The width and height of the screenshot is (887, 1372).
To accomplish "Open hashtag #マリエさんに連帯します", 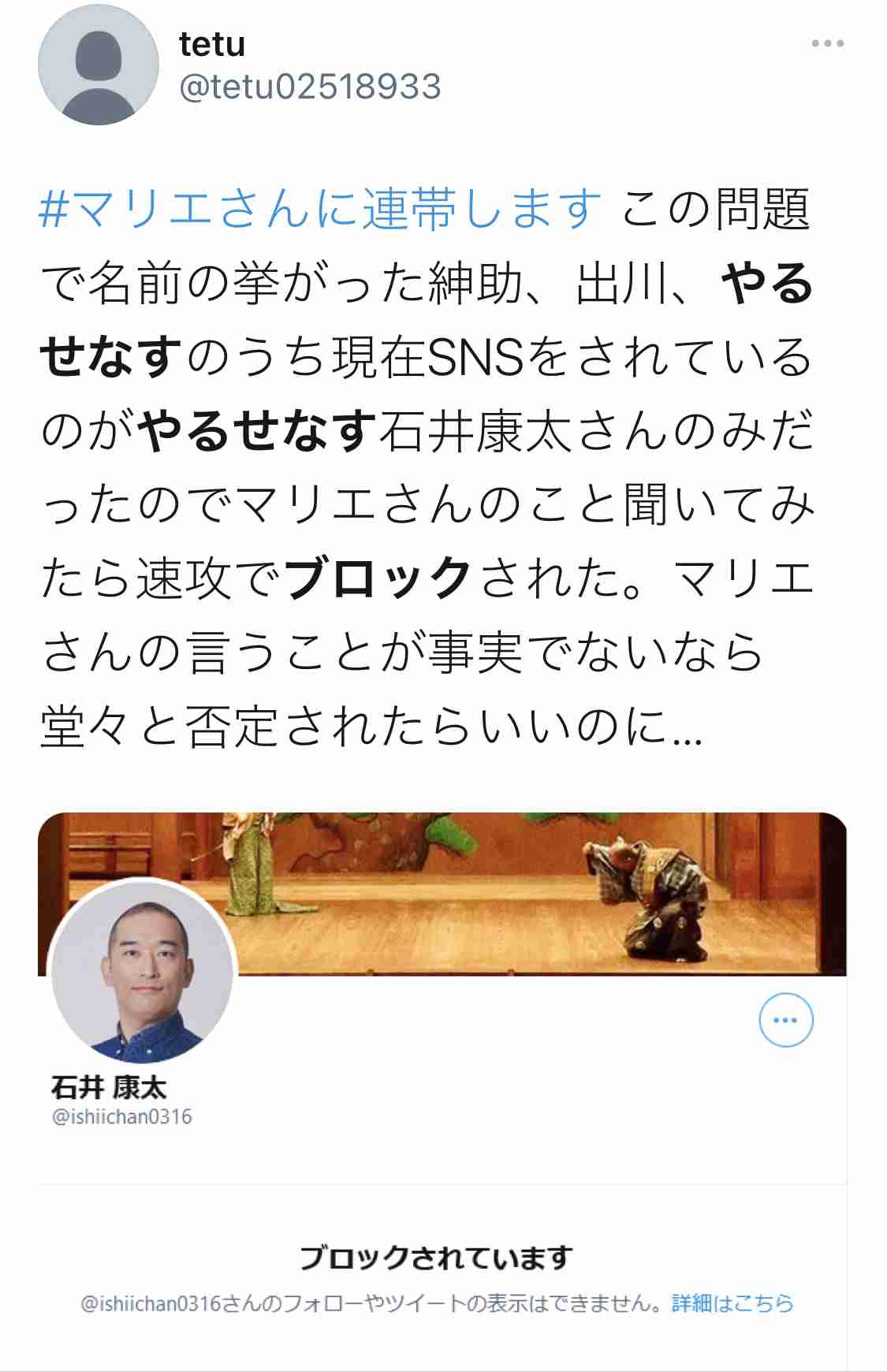I will pyautogui.click(x=319, y=210).
